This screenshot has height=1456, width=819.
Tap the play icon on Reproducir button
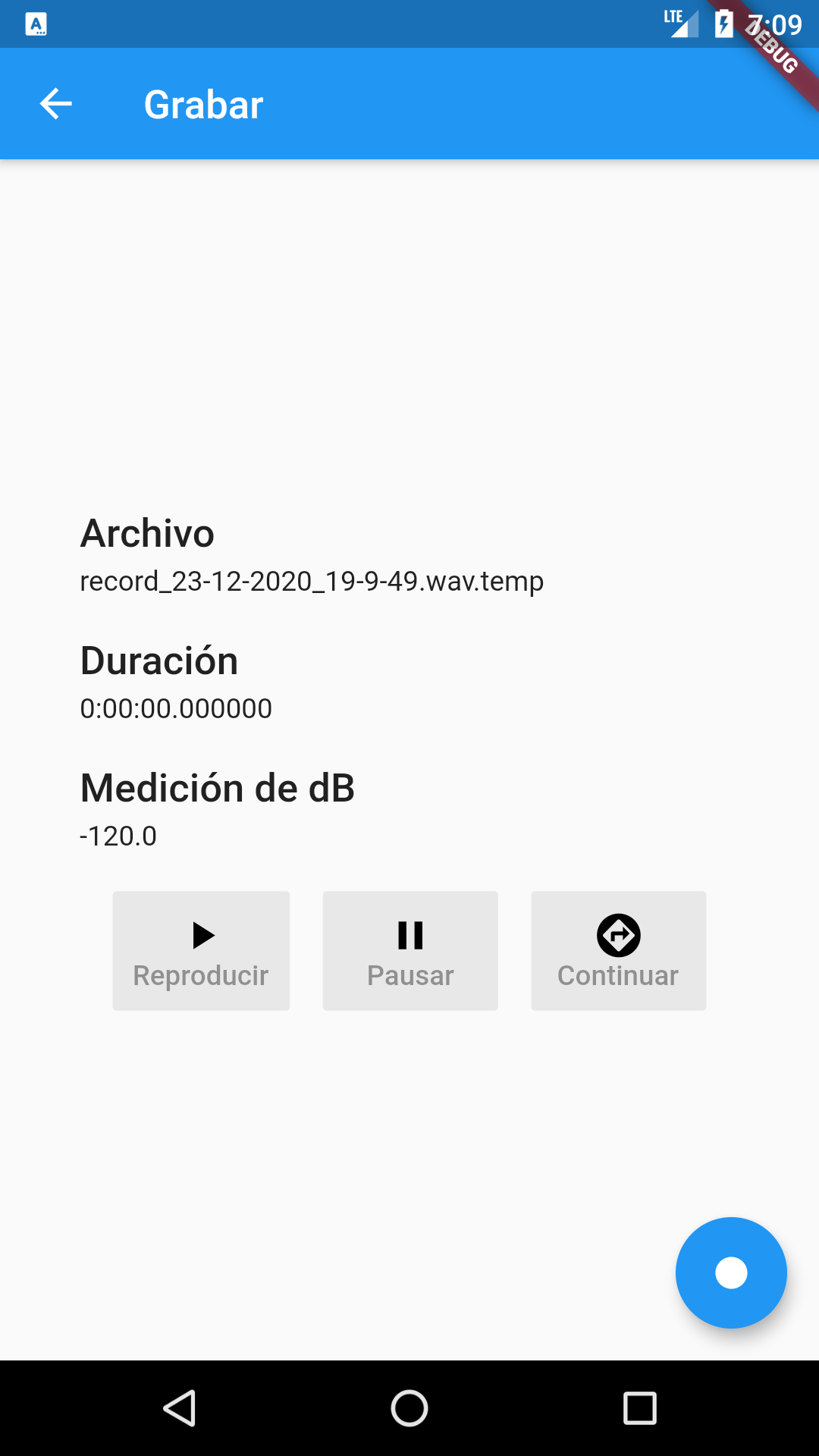click(201, 934)
